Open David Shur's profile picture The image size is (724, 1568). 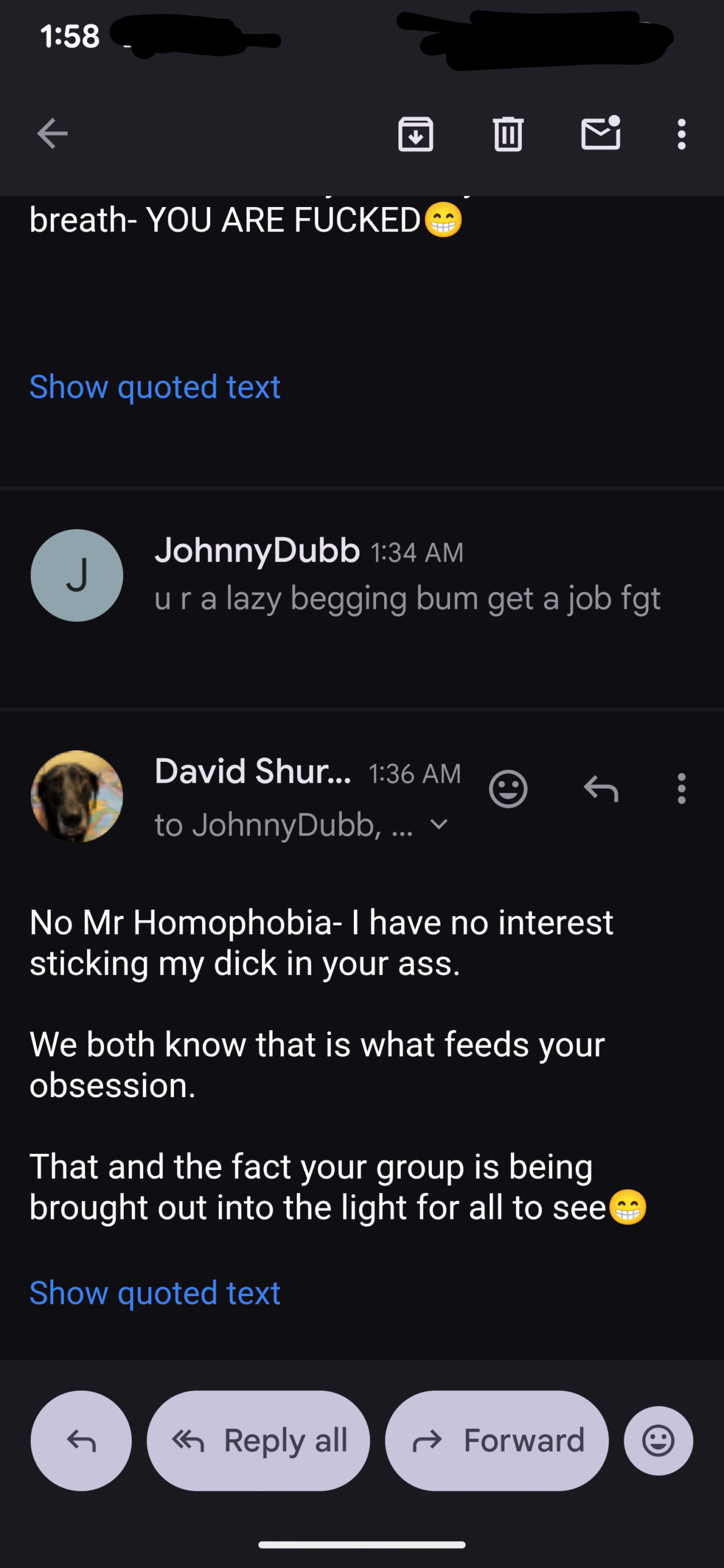coord(77,796)
